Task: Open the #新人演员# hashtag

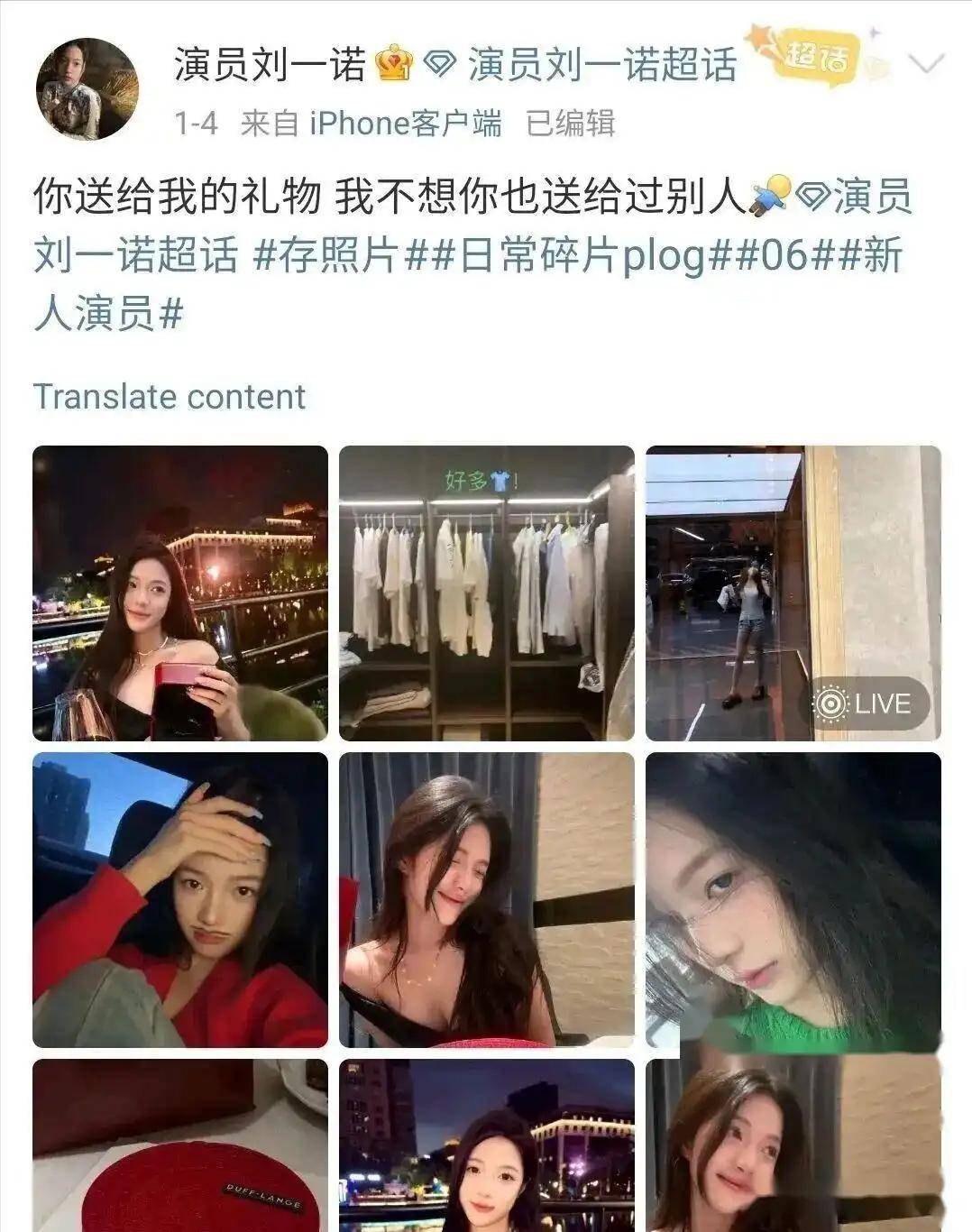Action: [108, 314]
